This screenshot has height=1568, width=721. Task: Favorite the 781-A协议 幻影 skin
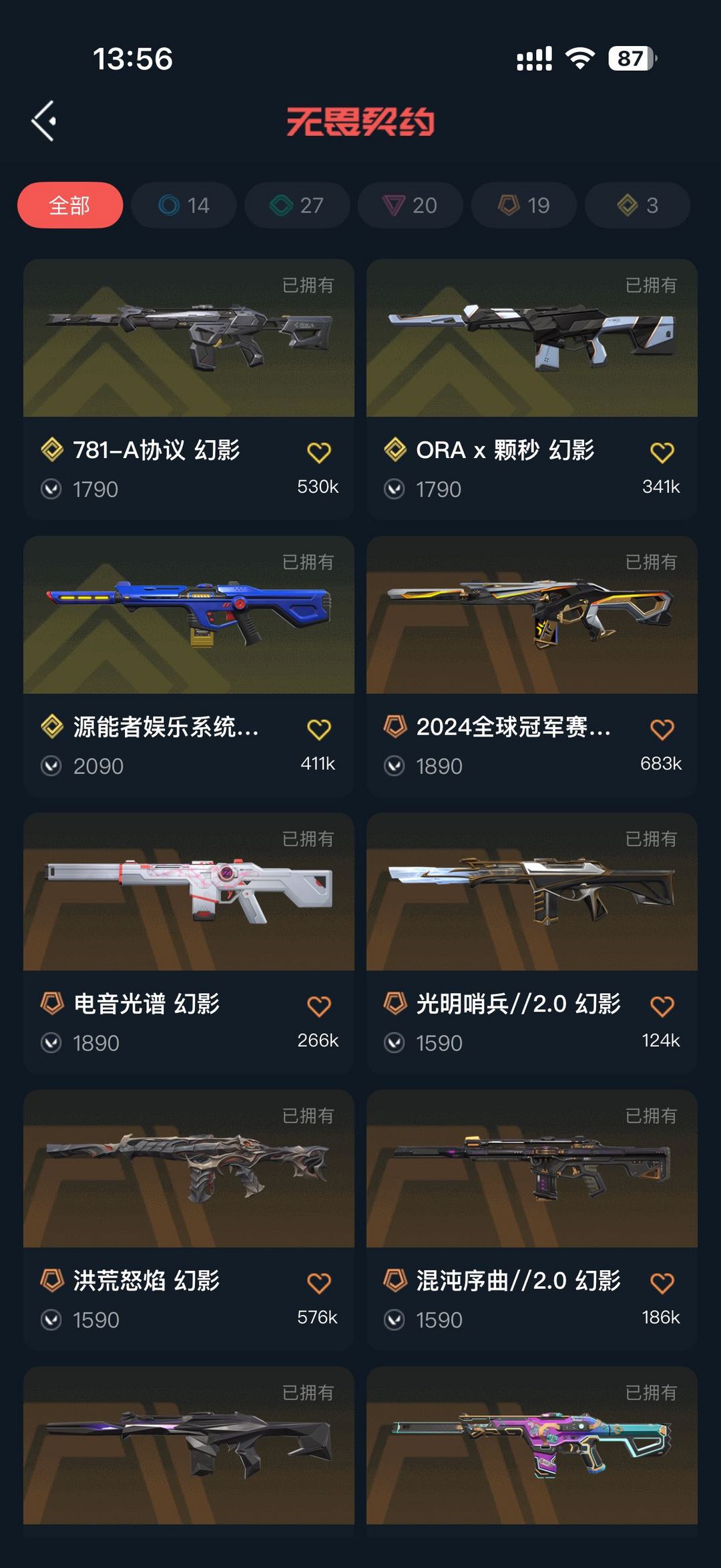319,450
